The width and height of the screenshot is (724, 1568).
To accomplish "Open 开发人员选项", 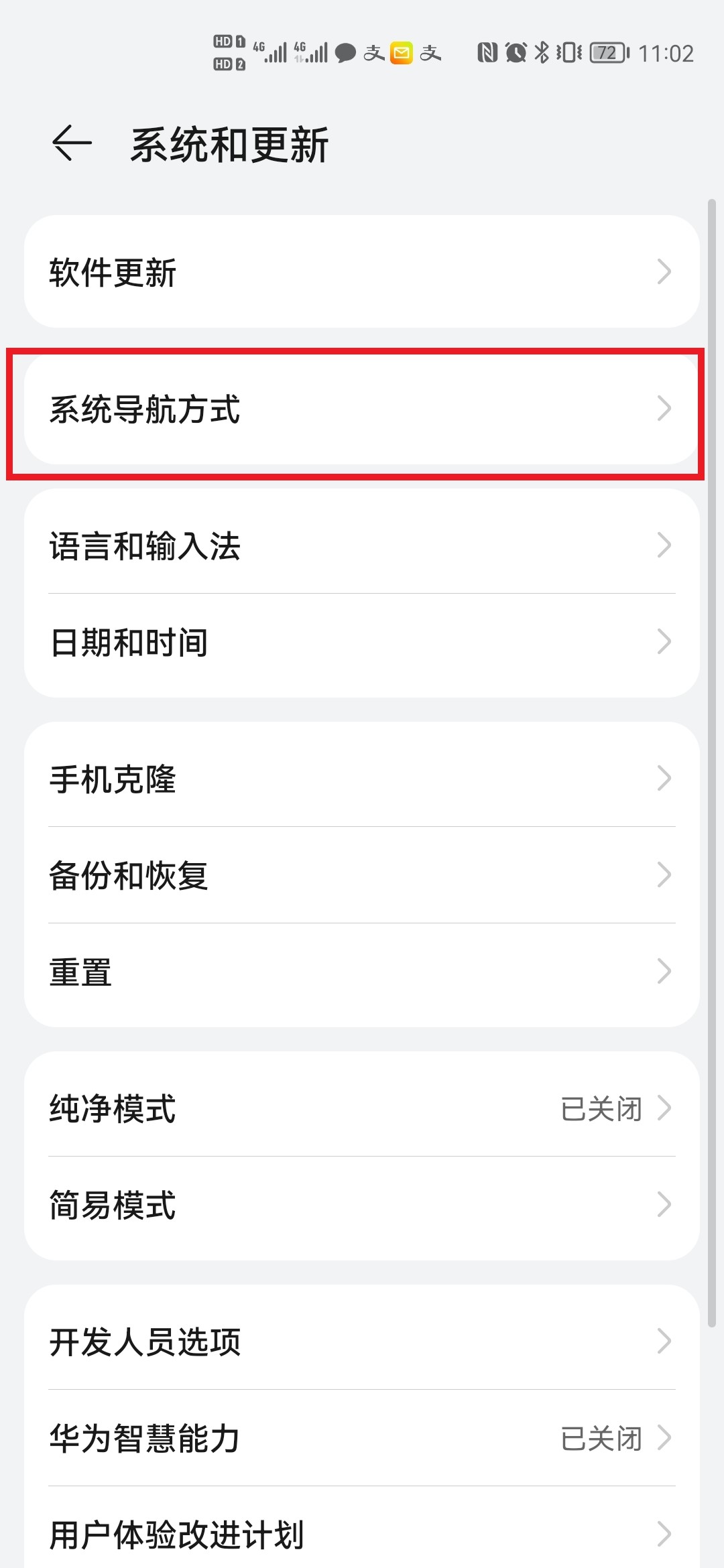I will tap(362, 1341).
